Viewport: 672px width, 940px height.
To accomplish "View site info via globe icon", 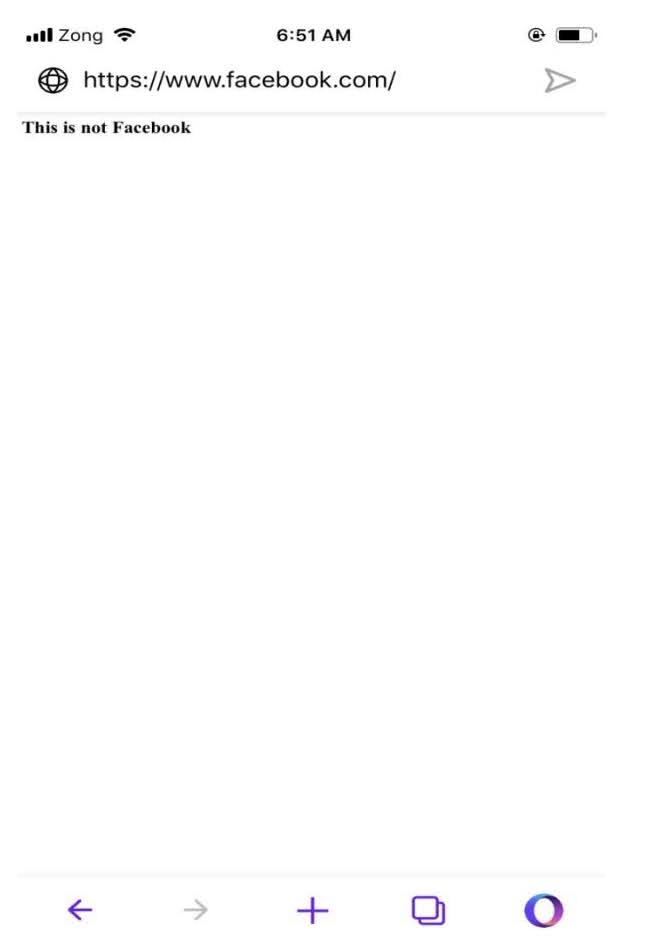I will (52, 81).
